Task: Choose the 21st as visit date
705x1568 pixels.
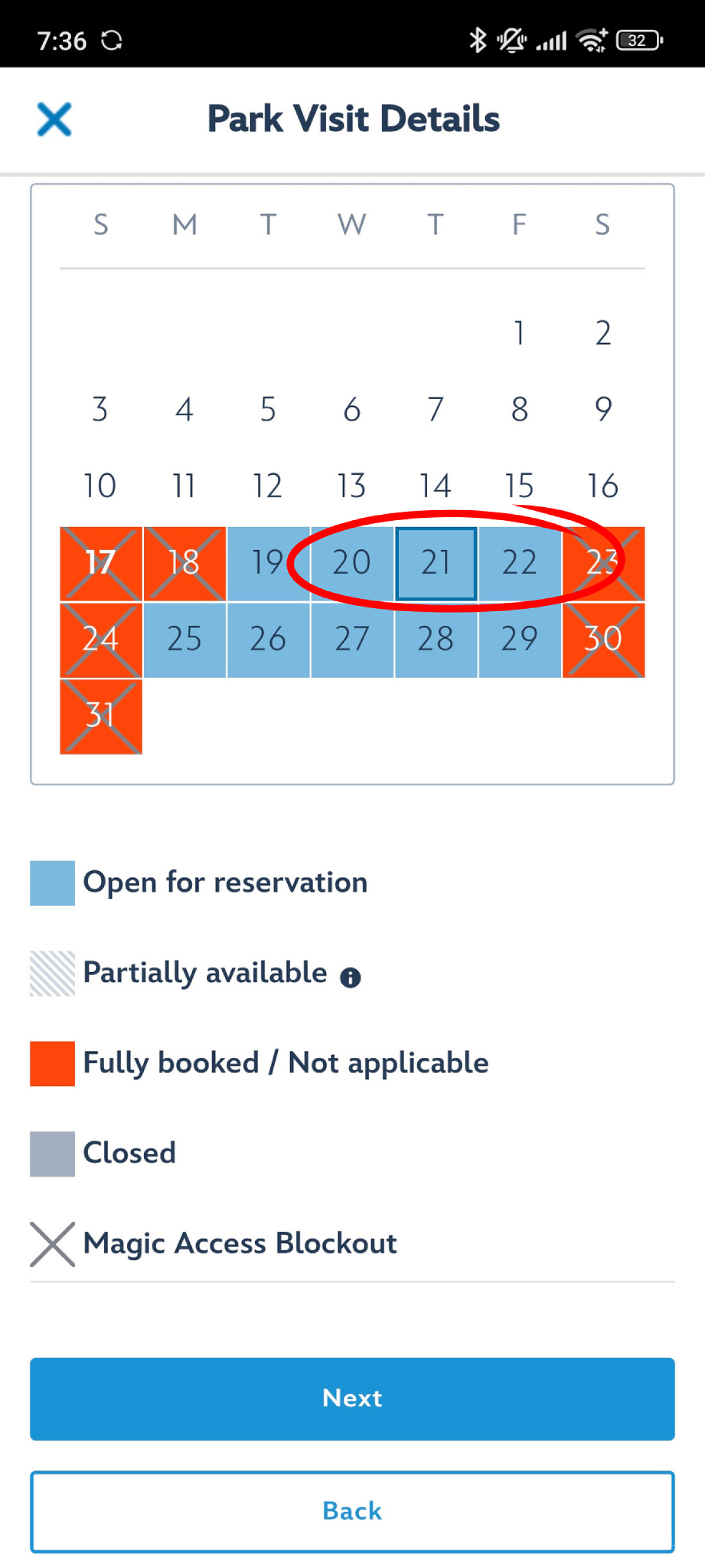Action: click(435, 563)
